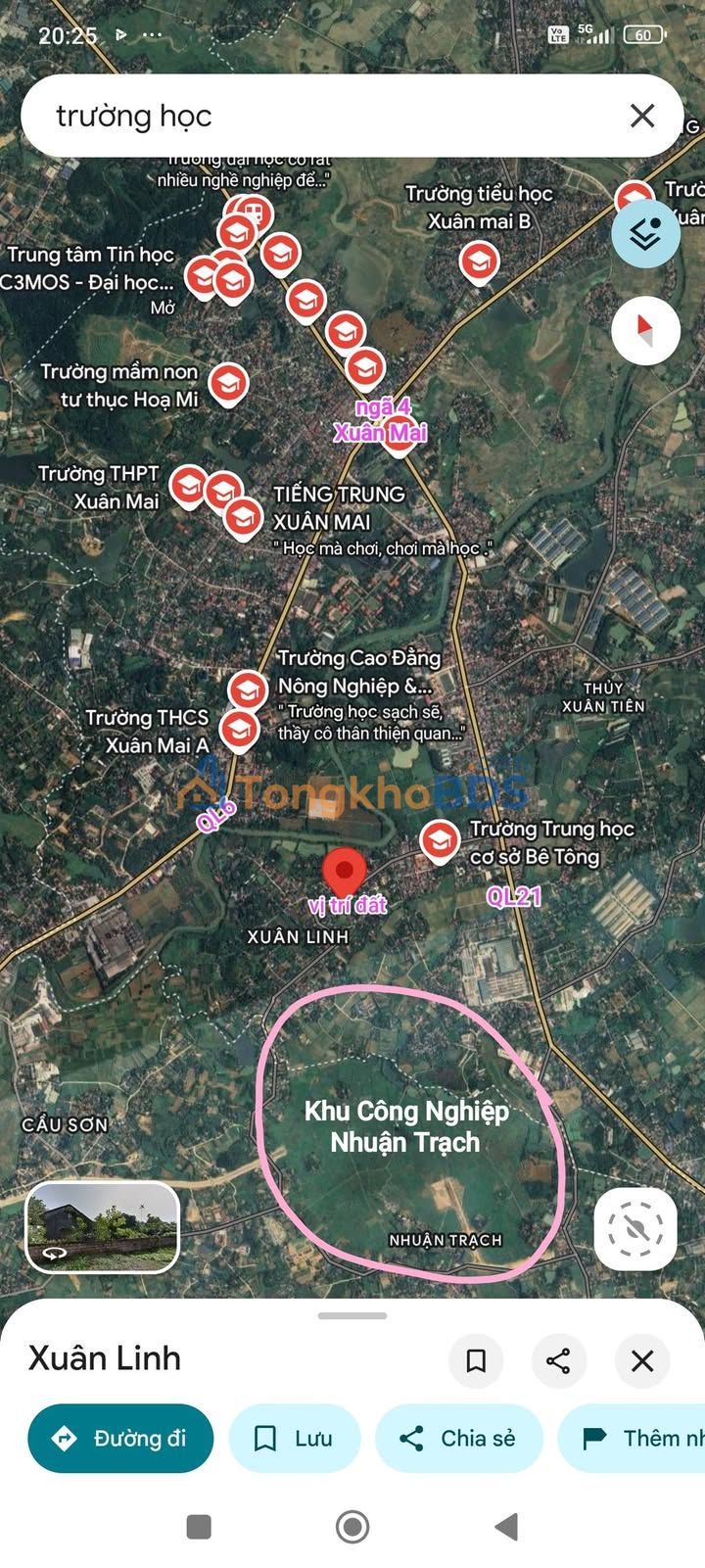The width and height of the screenshot is (705, 1568).
Task: Open the Trường mầm non tư thục Hoạ Mi pin
Action: 228,383
